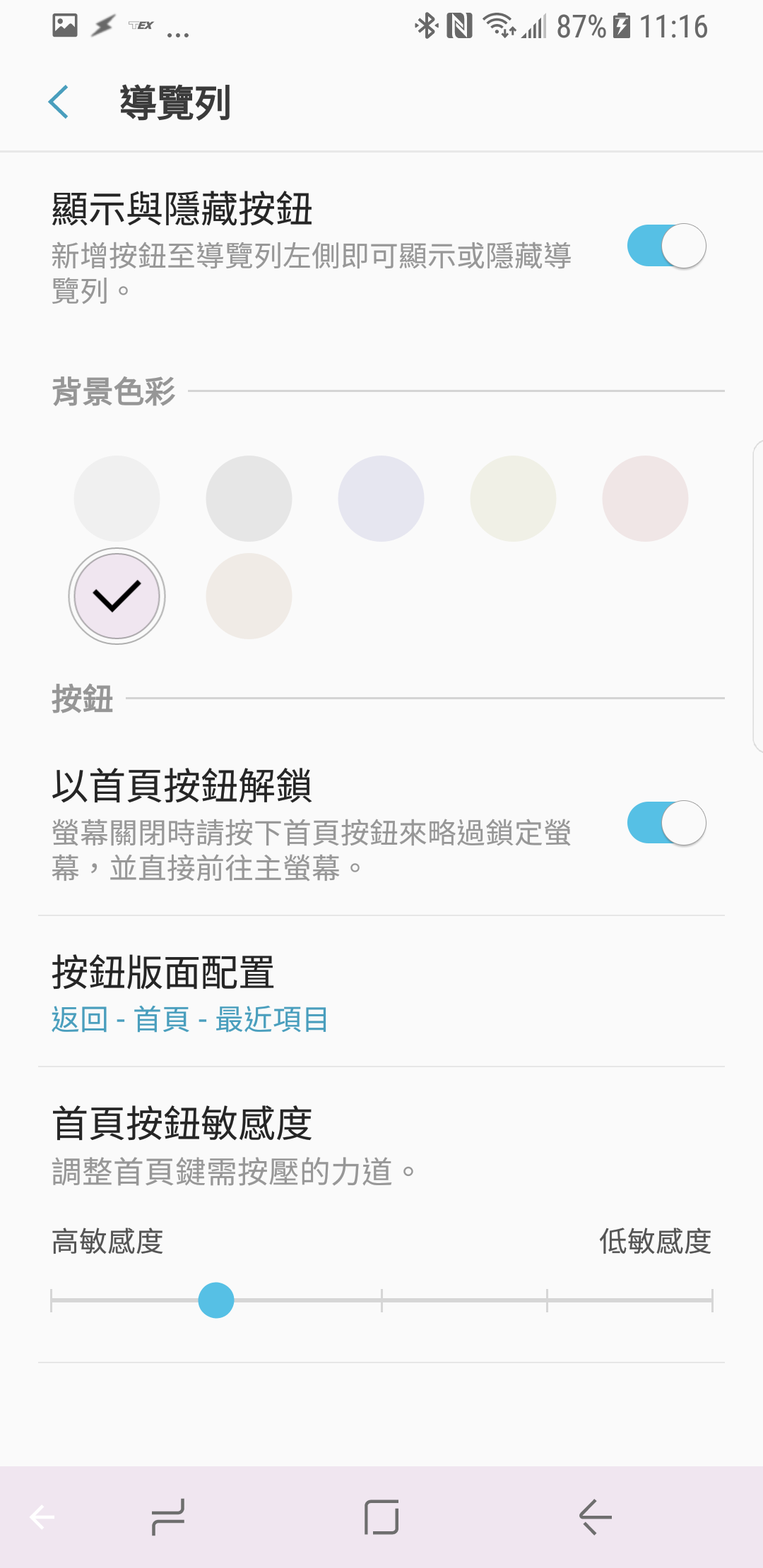Tap the home button in navigation bar

point(381,1517)
